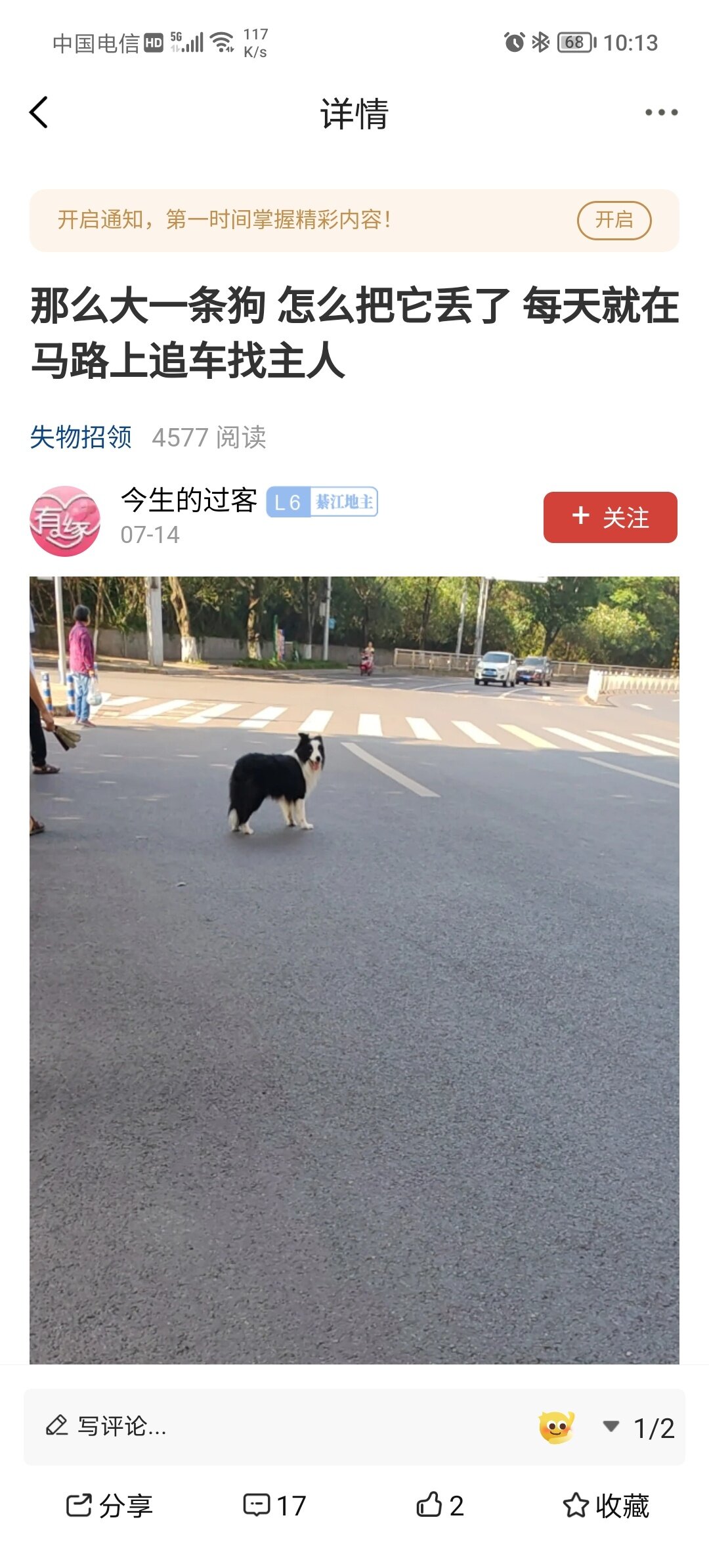This screenshot has height=1568, width=709.
Task: Open the emoji sticker picker
Action: pyautogui.click(x=557, y=1427)
